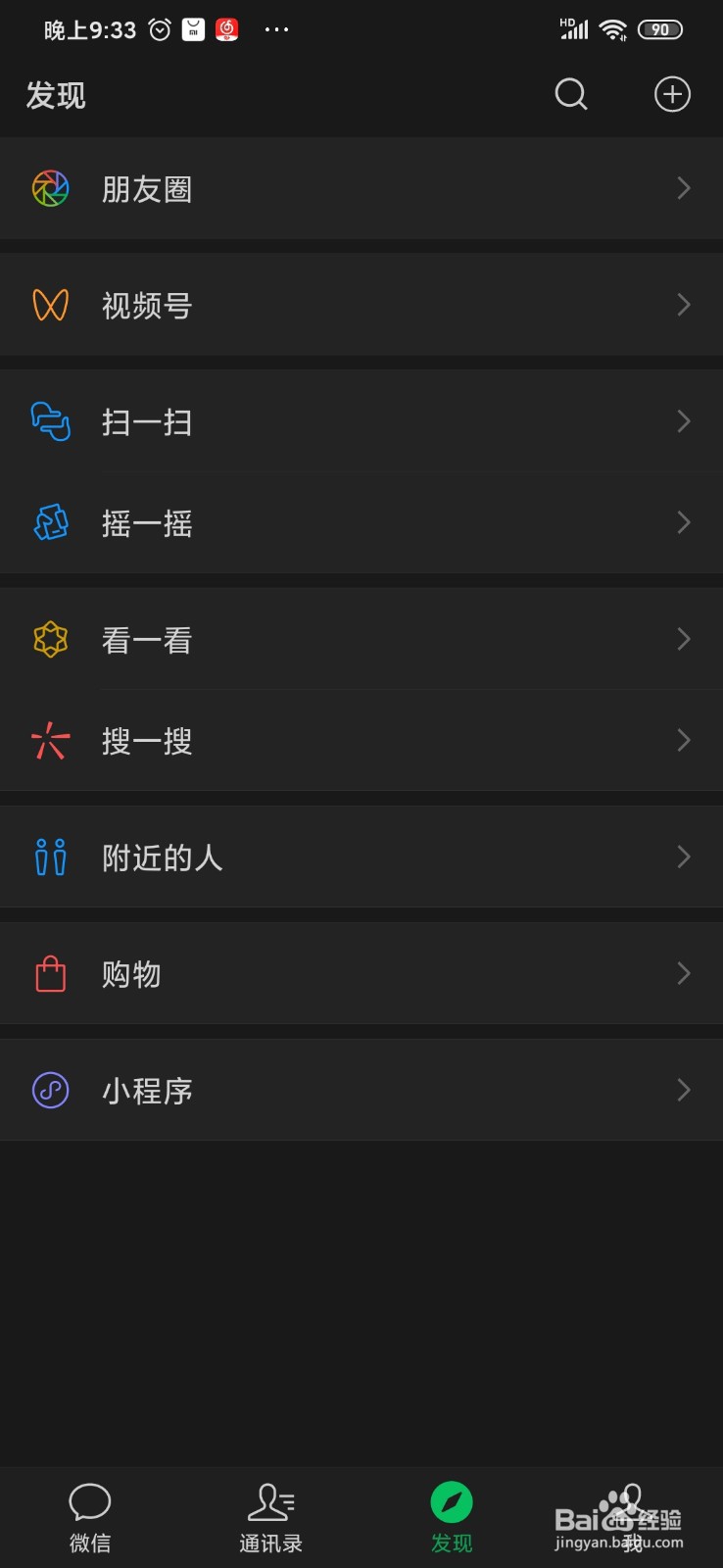Open 摇一摇 Shake
The width and height of the screenshot is (723, 1568).
tap(361, 523)
